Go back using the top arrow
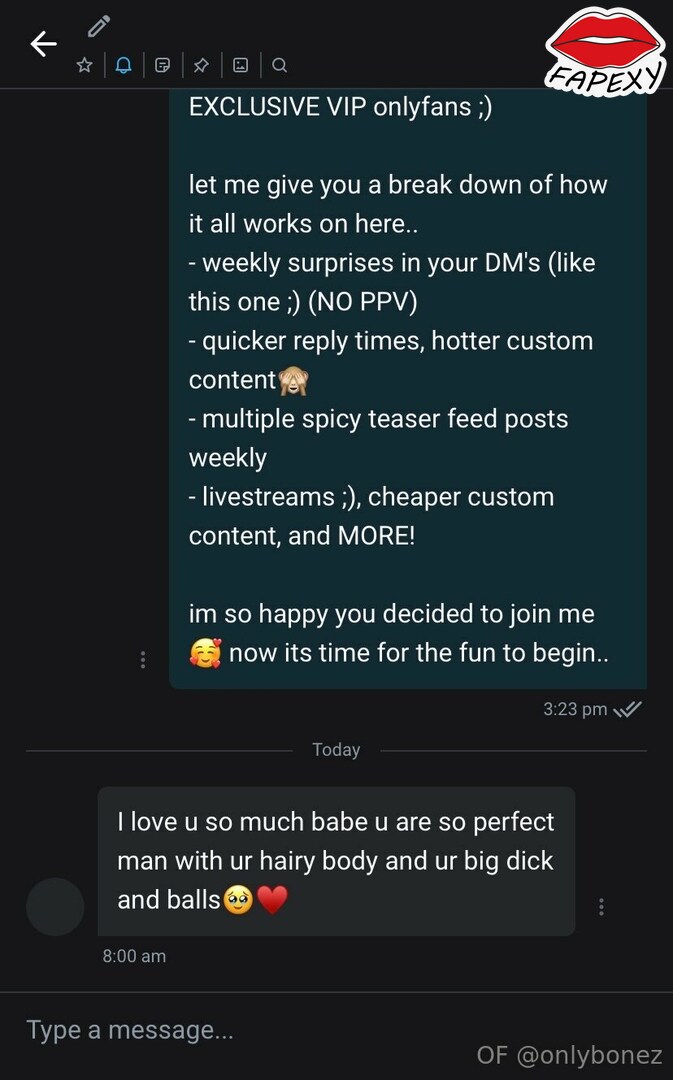Screen dimensions: 673x1080 [43, 44]
